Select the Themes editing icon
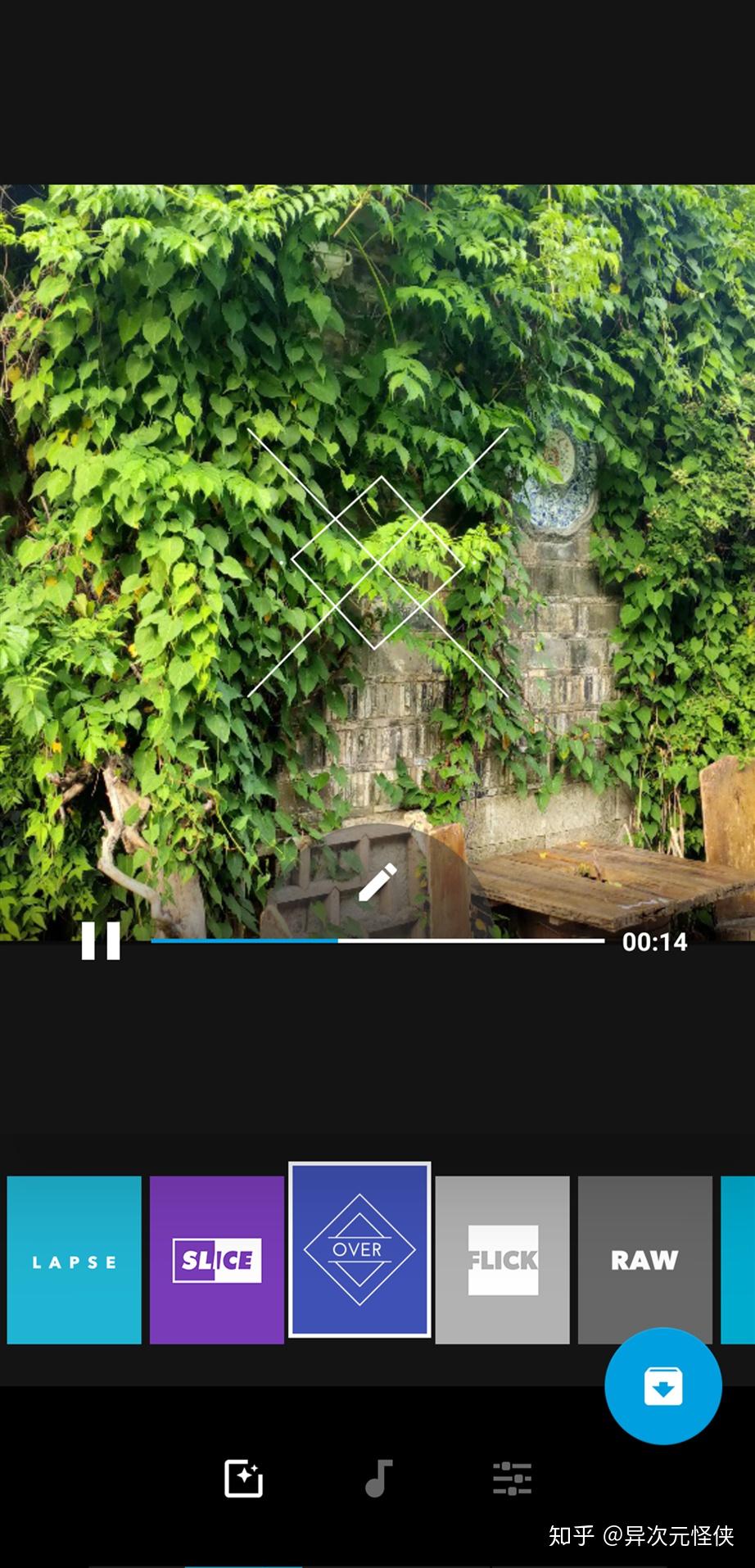This screenshot has width=755, height=1568. [x=242, y=1479]
